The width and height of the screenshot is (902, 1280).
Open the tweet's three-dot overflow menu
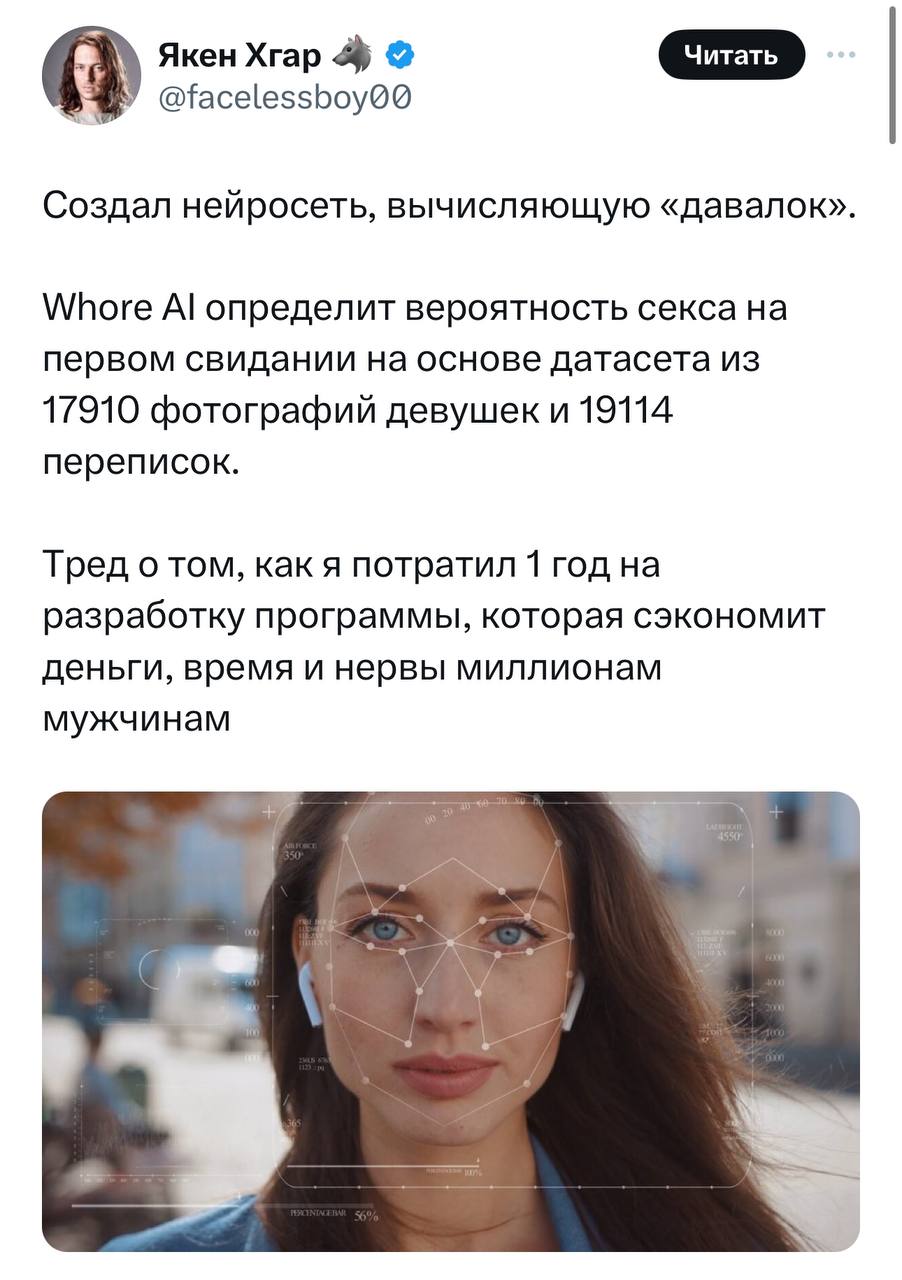pyautogui.click(x=841, y=54)
